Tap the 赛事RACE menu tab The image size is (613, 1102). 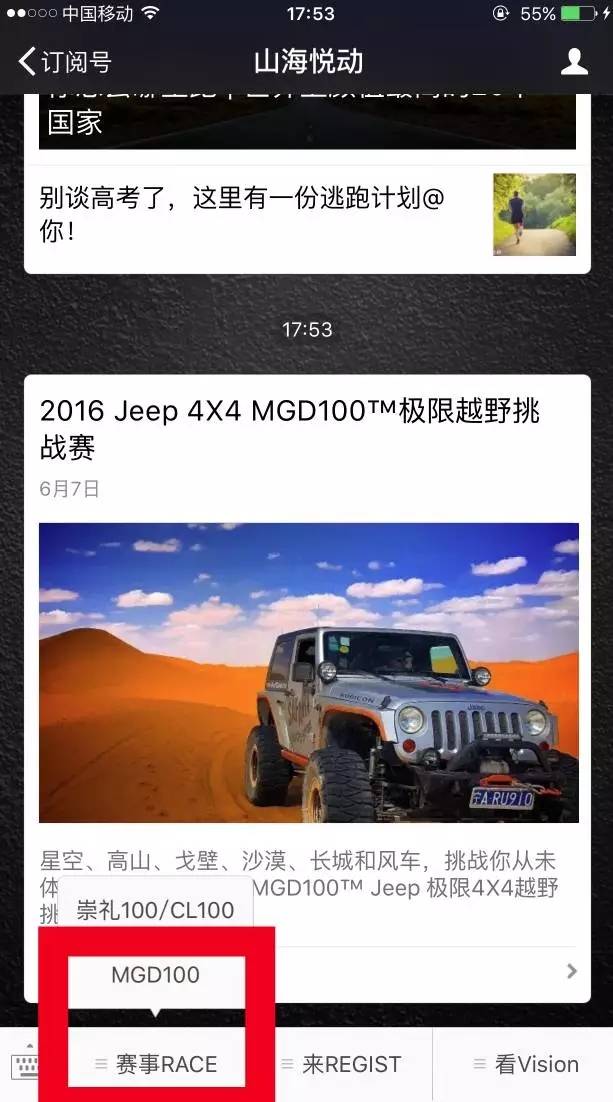pos(157,1064)
